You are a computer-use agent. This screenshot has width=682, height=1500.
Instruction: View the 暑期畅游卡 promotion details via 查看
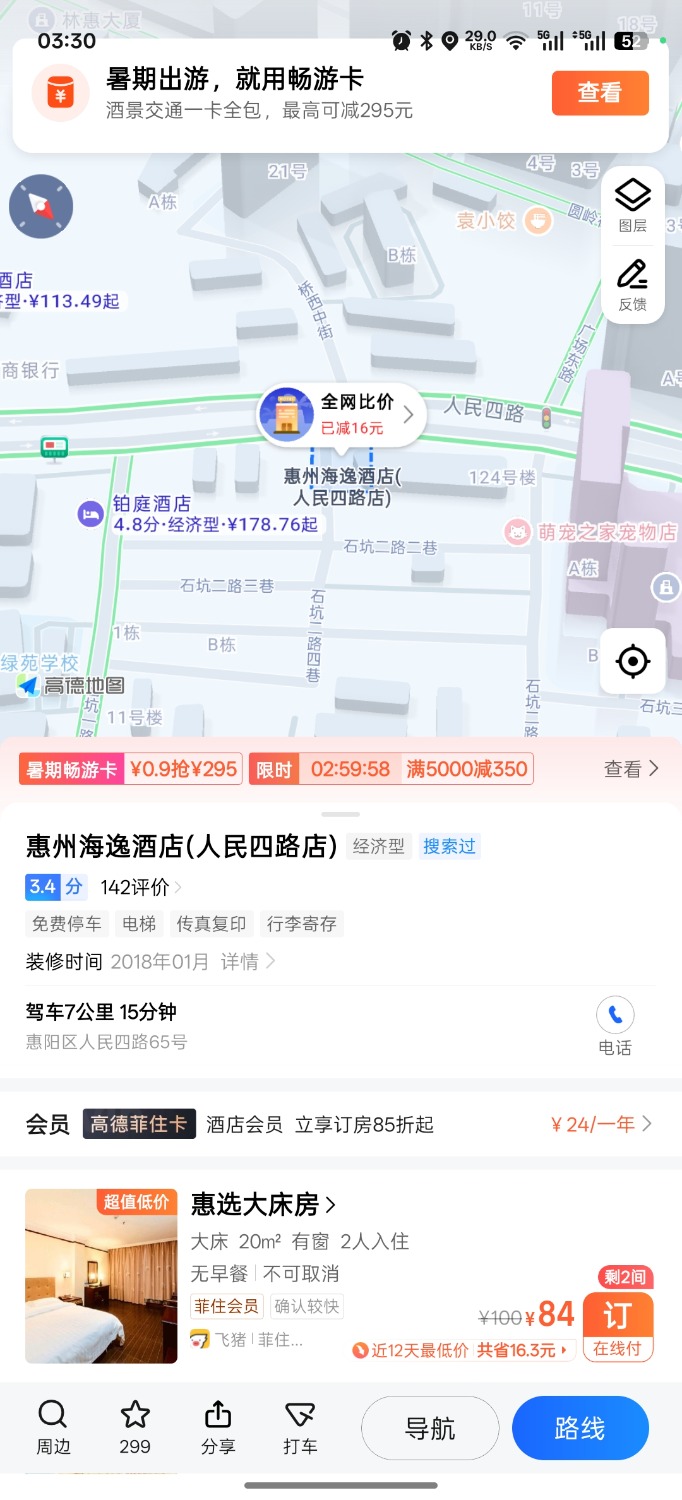(631, 768)
